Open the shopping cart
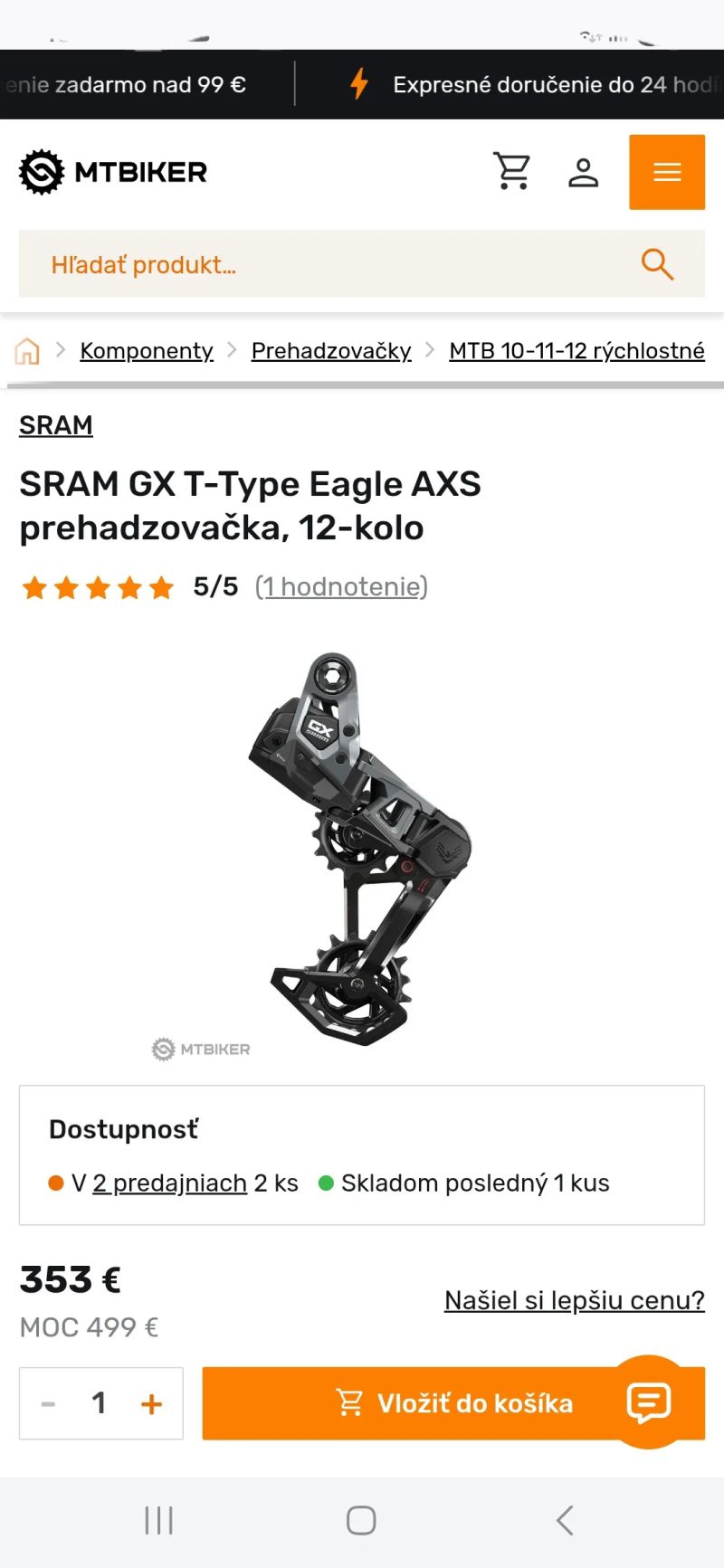This screenshot has width=724, height=1568. (512, 172)
